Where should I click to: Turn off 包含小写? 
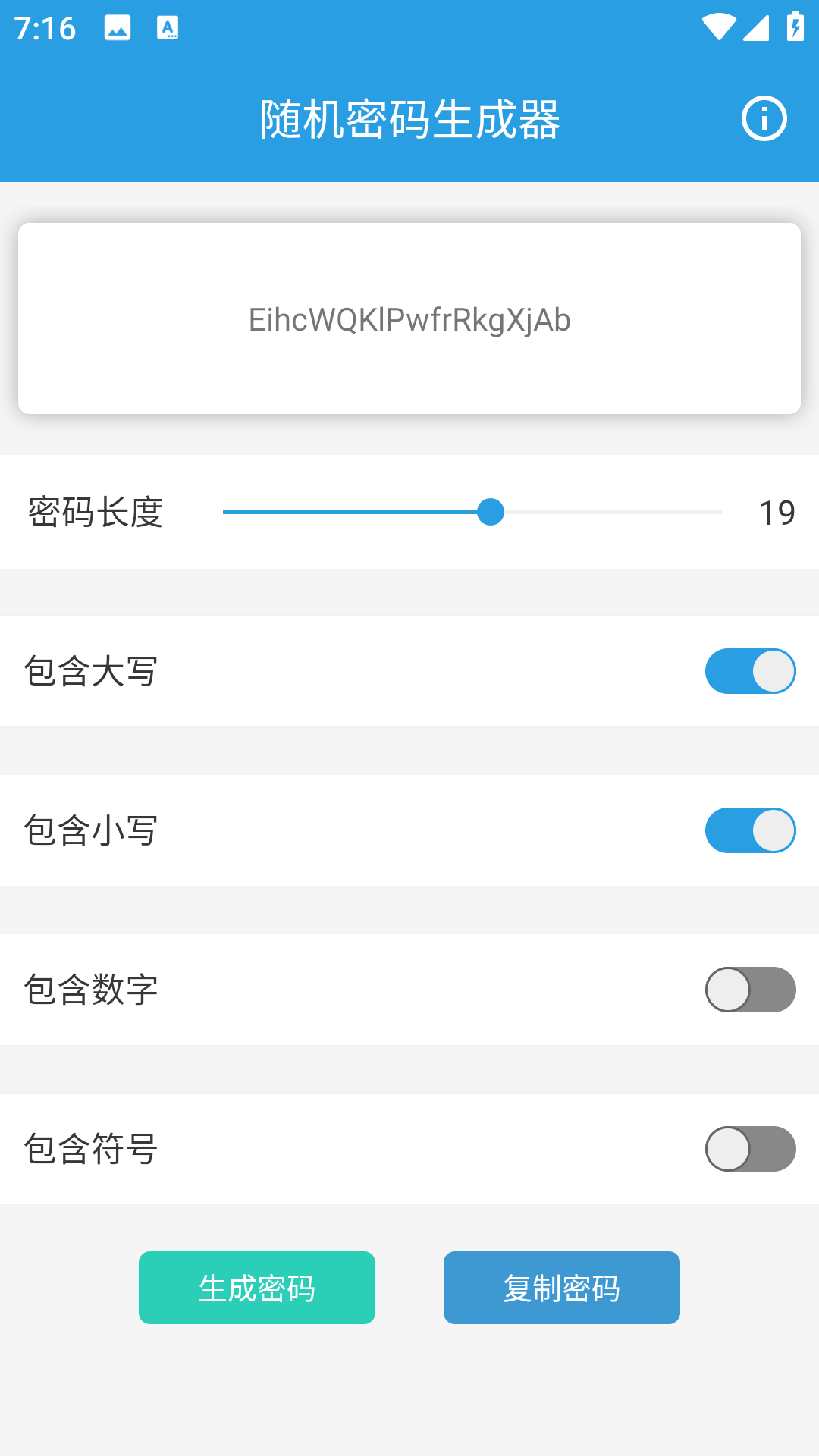(x=750, y=830)
